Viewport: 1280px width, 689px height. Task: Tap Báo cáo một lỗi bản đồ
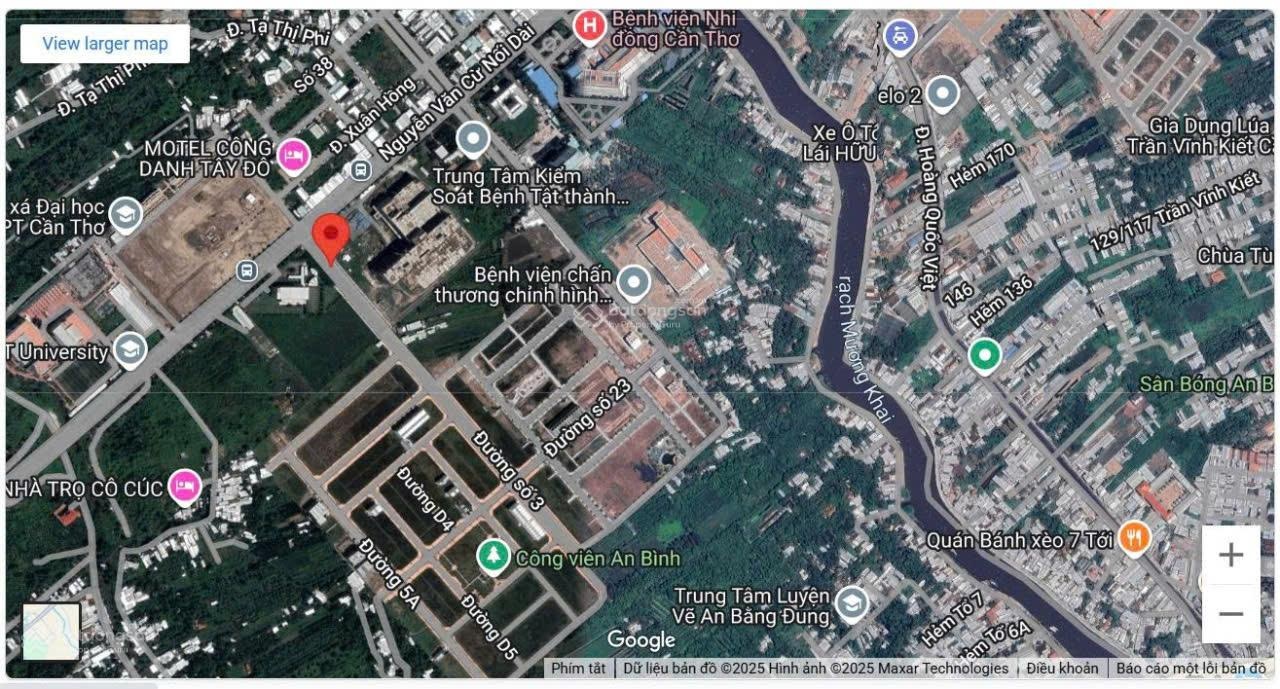tap(1191, 668)
